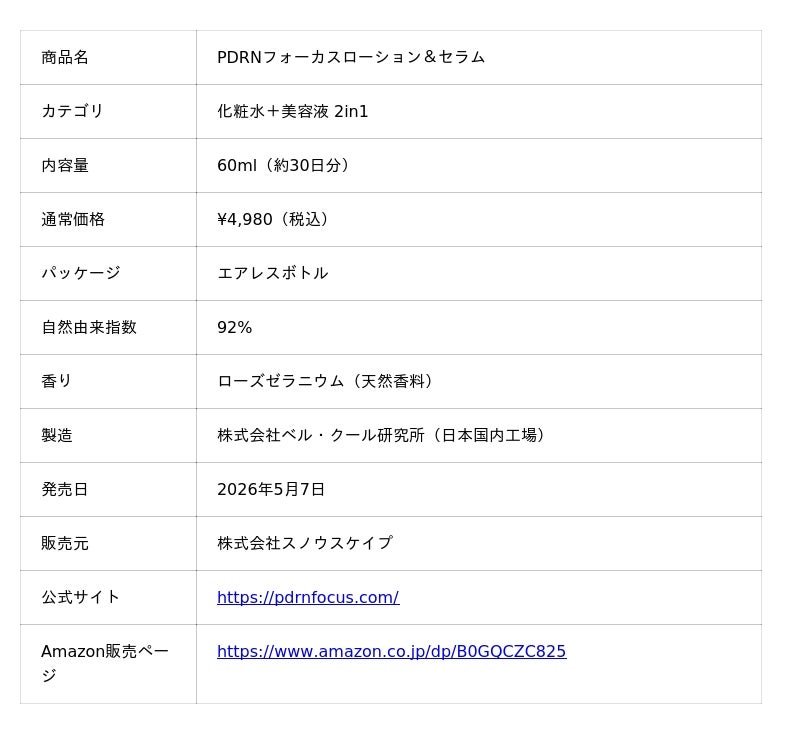The height and width of the screenshot is (734, 800).
Task: Open the pdrnfocus.com official site link
Action: (308, 597)
